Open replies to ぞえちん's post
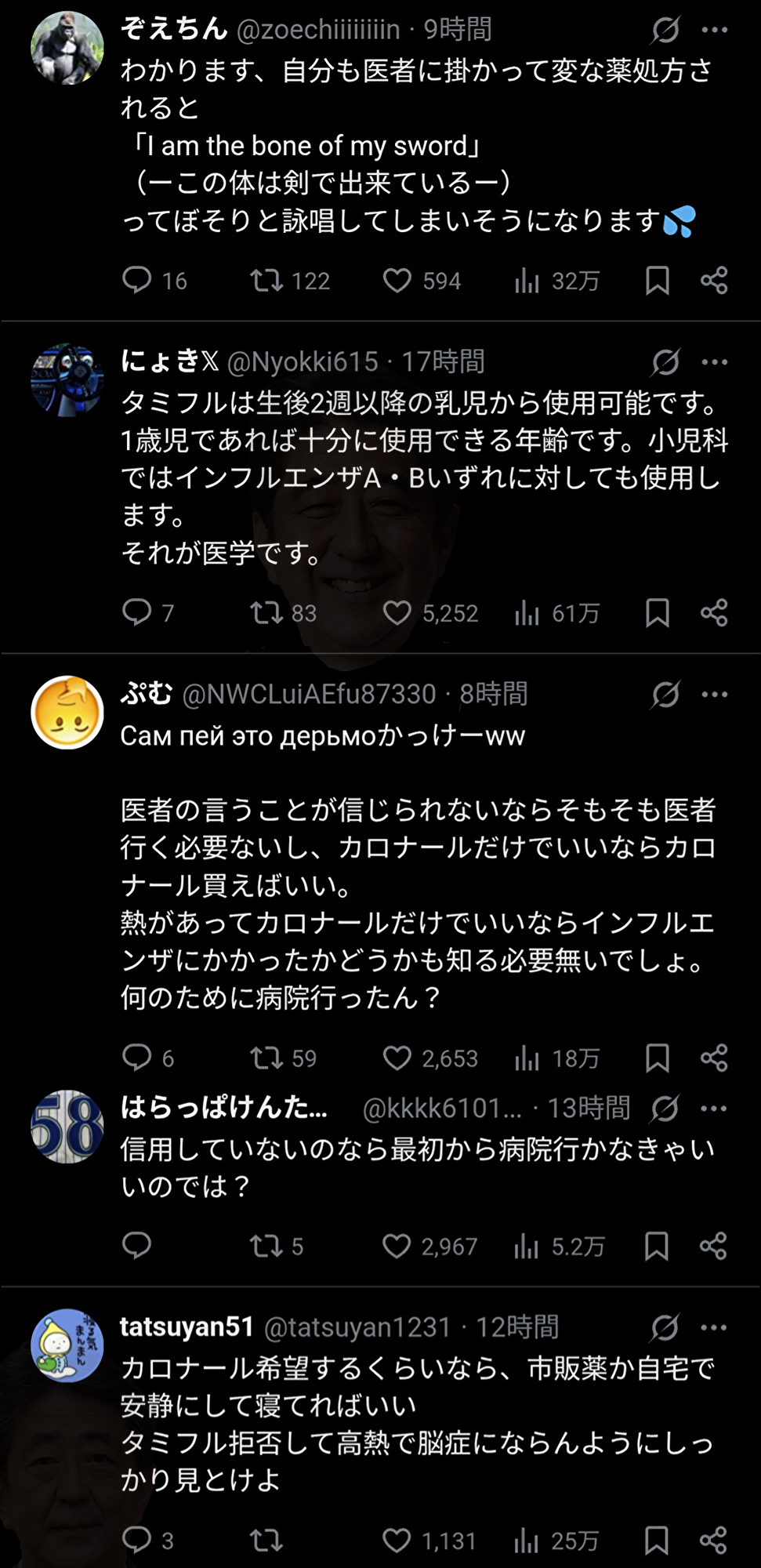This screenshot has width=761, height=1568. 137,281
